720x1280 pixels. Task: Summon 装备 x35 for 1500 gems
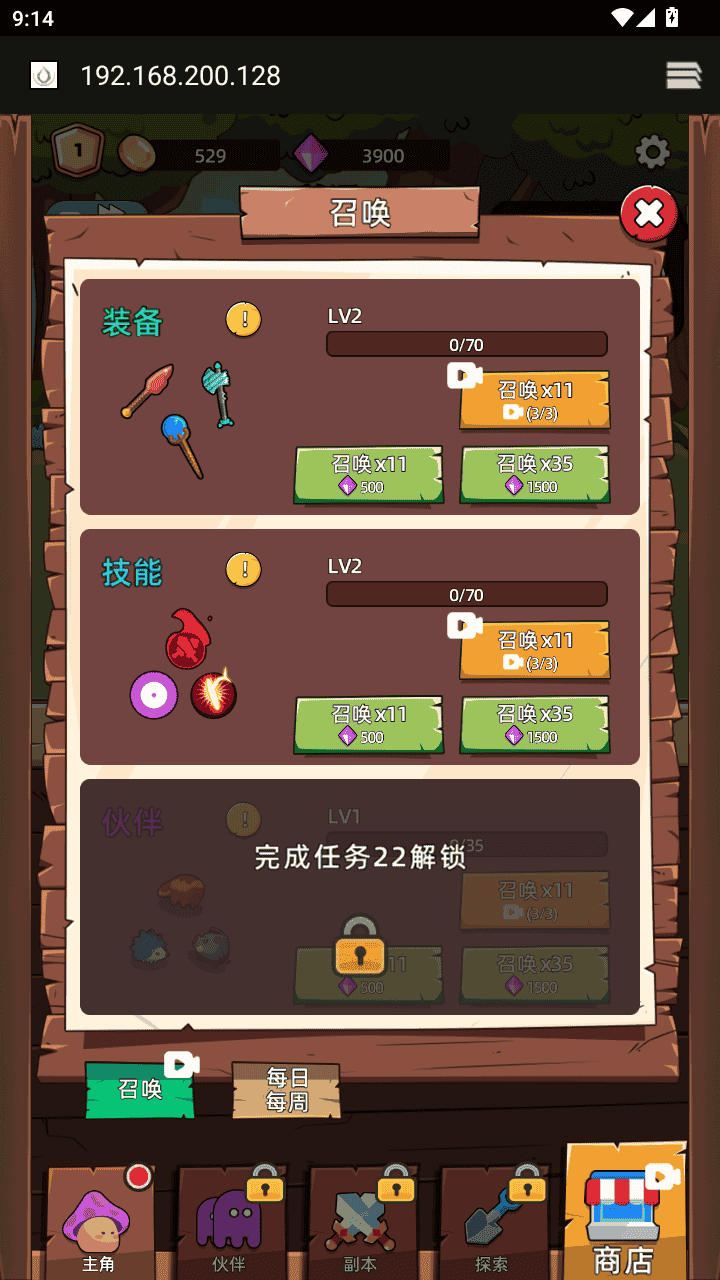tap(535, 475)
